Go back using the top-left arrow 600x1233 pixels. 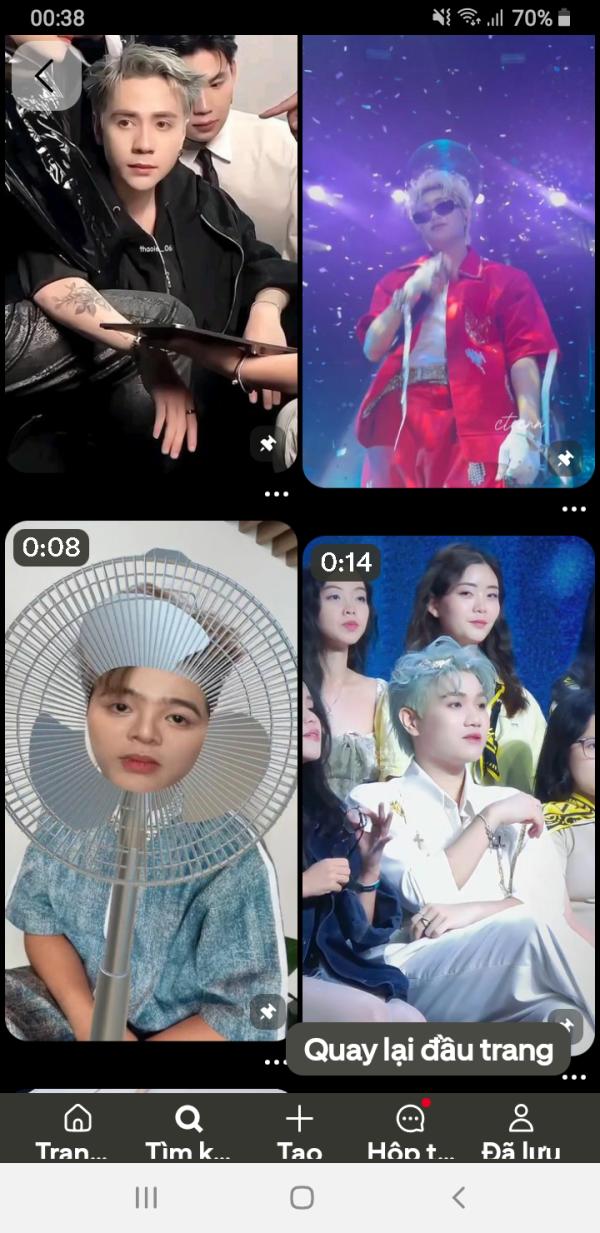pos(45,75)
